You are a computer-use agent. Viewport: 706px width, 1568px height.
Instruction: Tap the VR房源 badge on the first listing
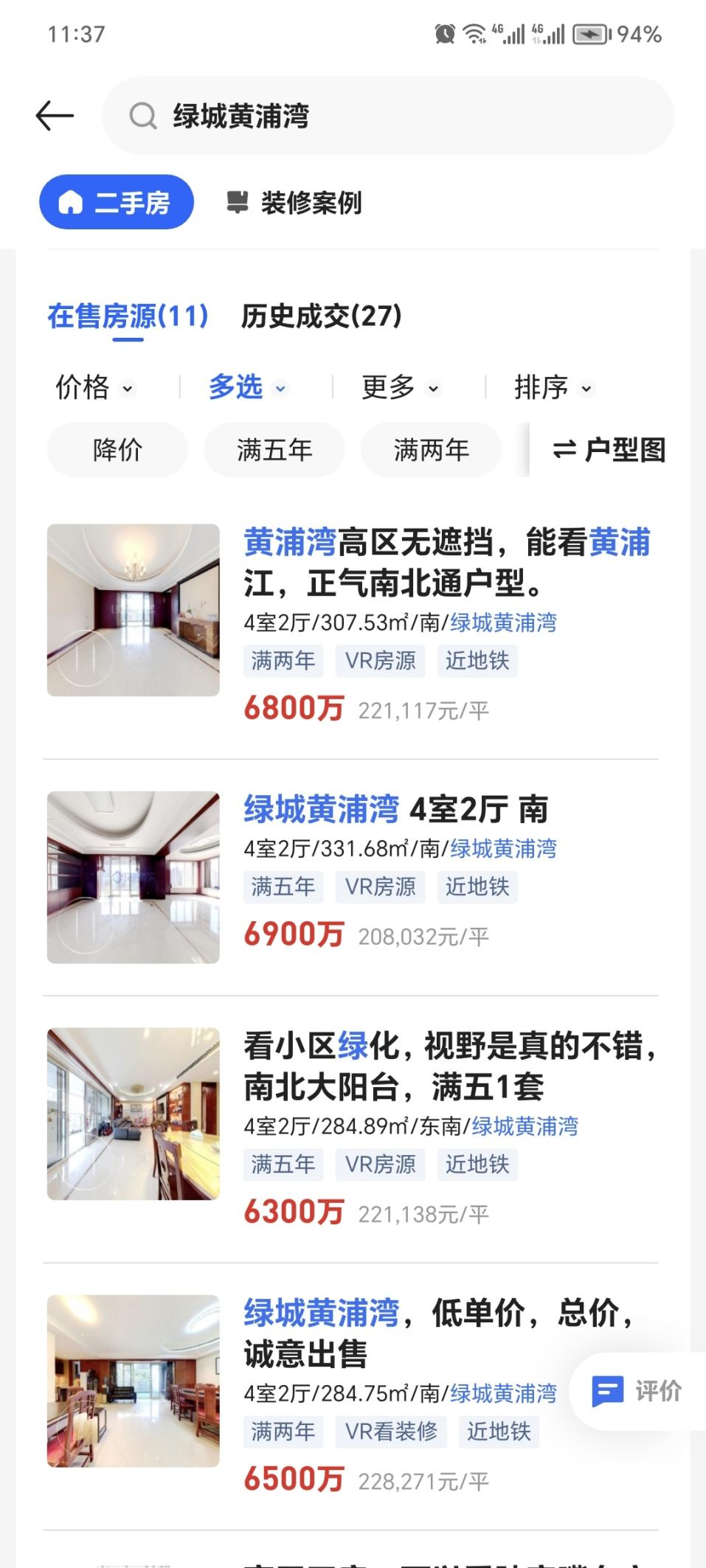[381, 661]
